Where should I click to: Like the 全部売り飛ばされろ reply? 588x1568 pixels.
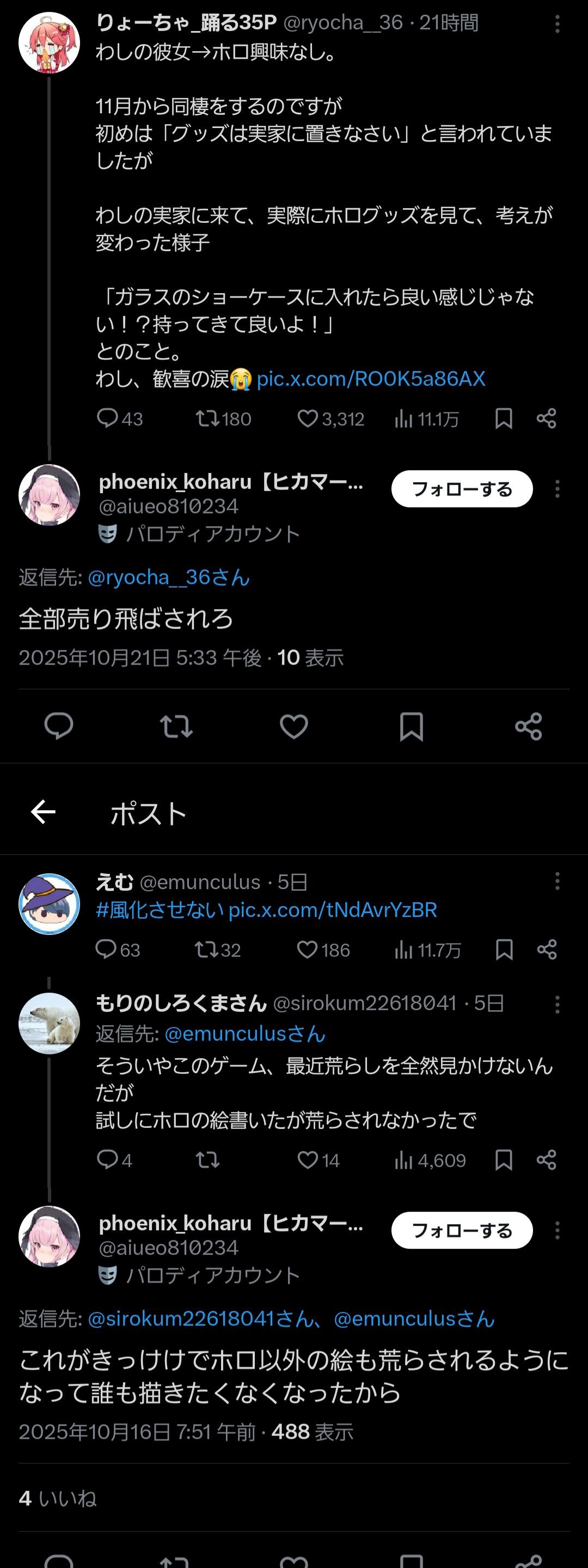coord(293,726)
